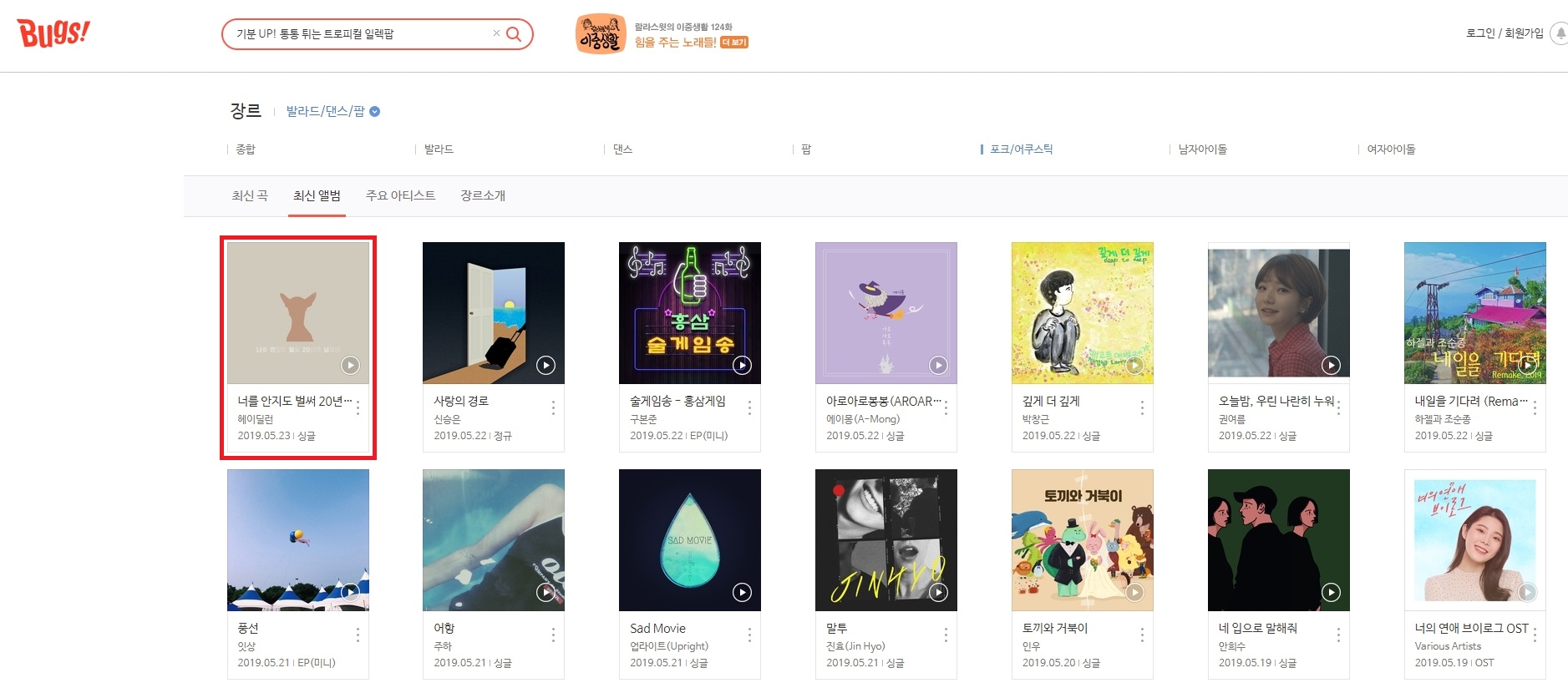Switch to the 최신 곡 tab
This screenshot has width=1568, height=688.
coord(250,195)
